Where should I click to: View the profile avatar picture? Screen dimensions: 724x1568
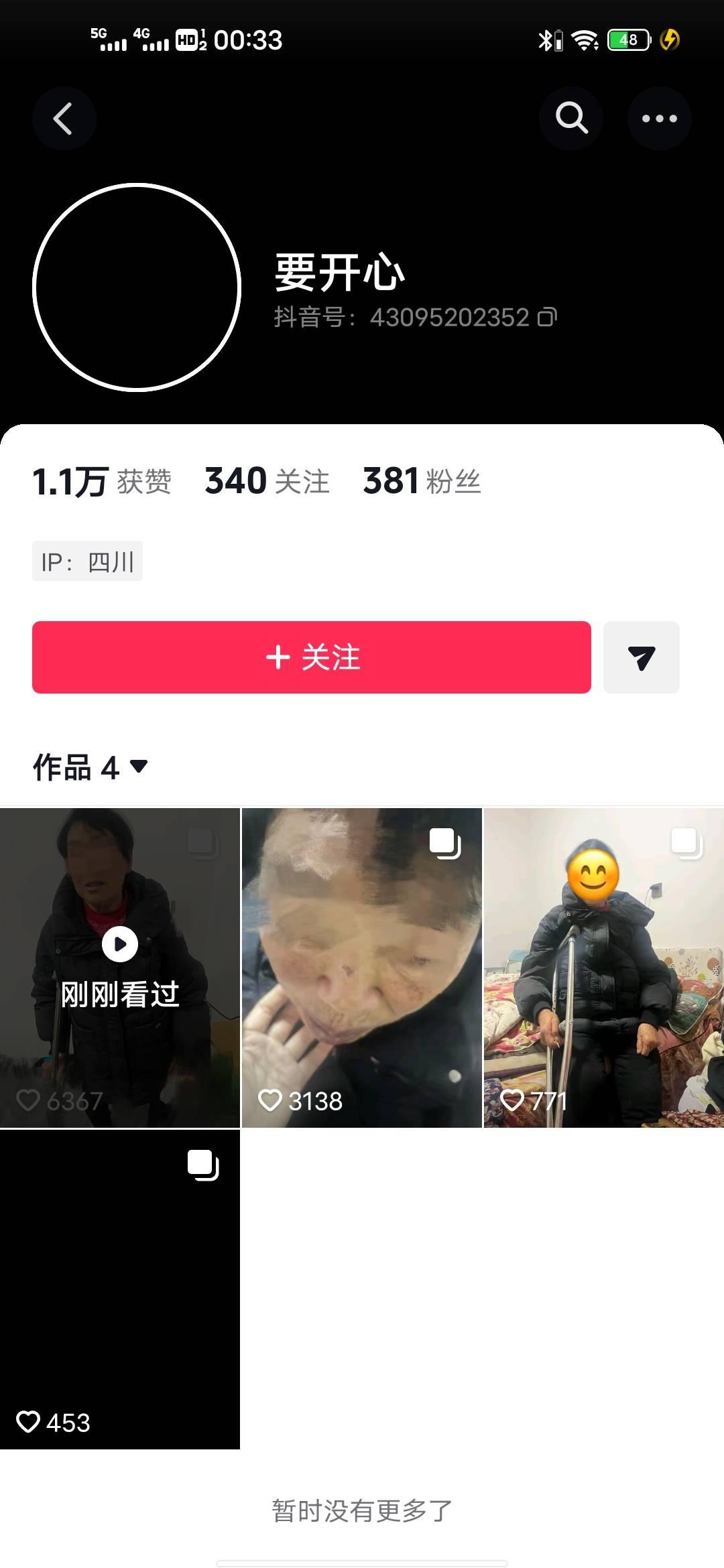pyautogui.click(x=137, y=287)
